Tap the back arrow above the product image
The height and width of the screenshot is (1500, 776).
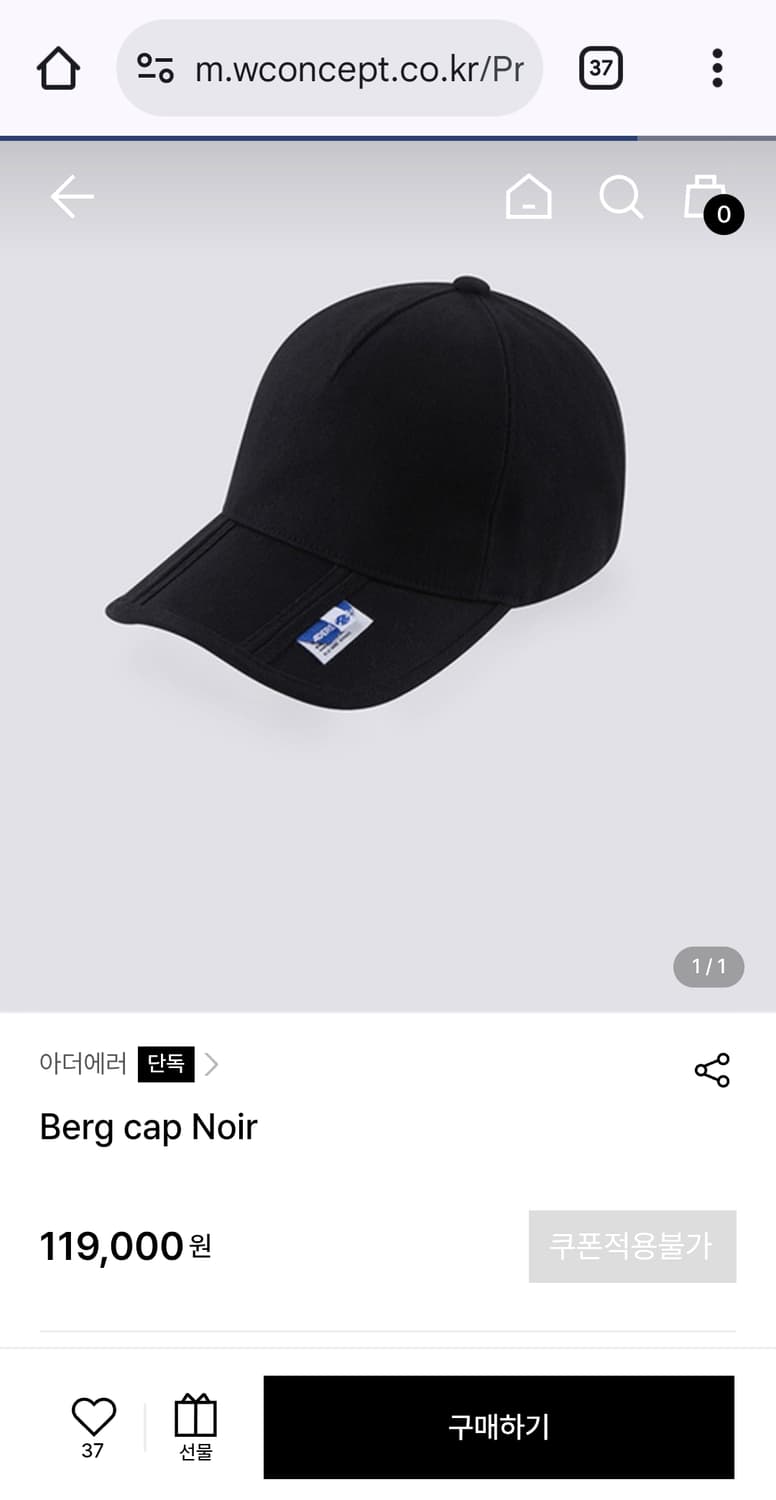[x=71, y=197]
